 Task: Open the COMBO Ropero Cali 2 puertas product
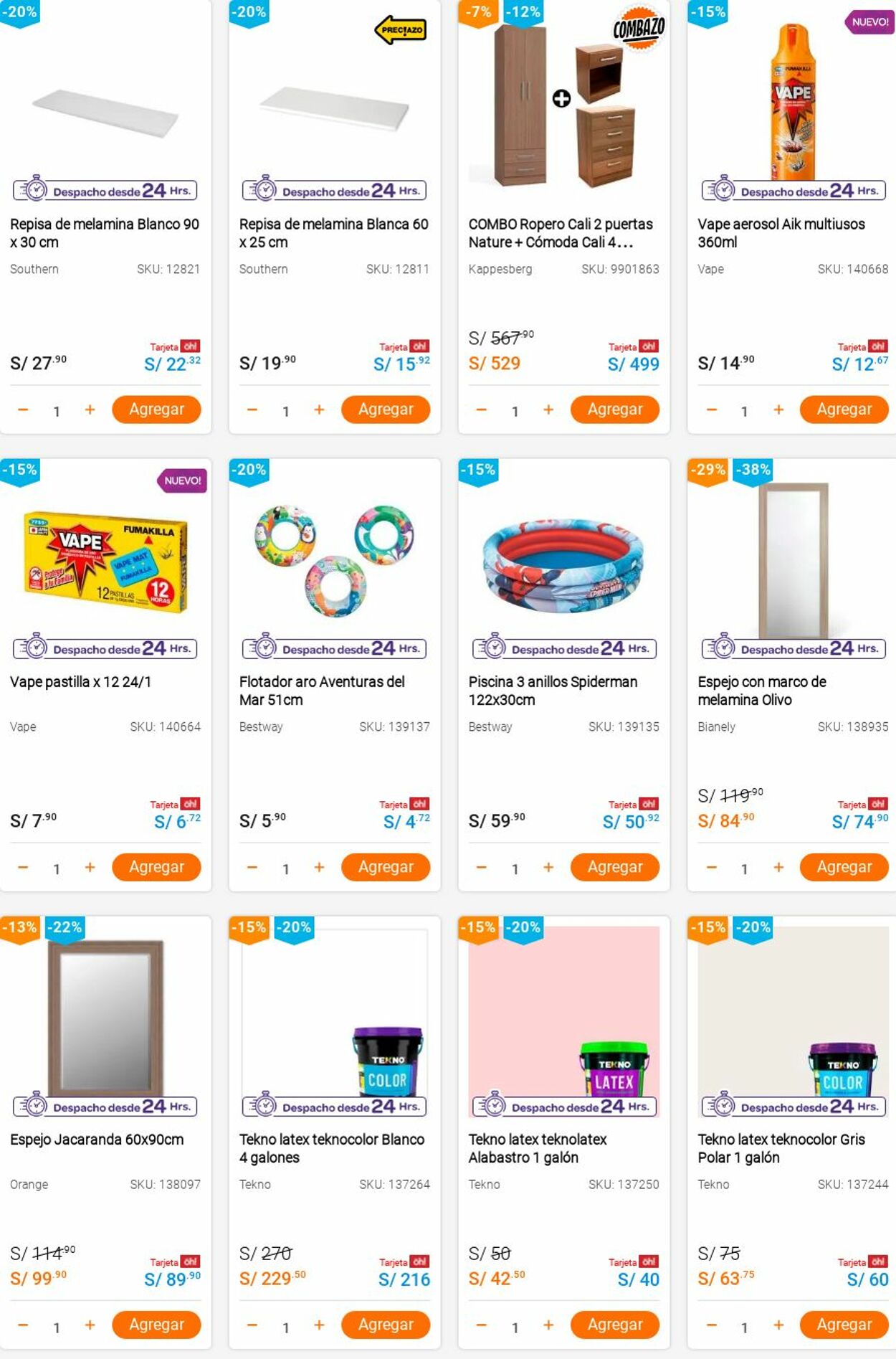[x=560, y=232]
